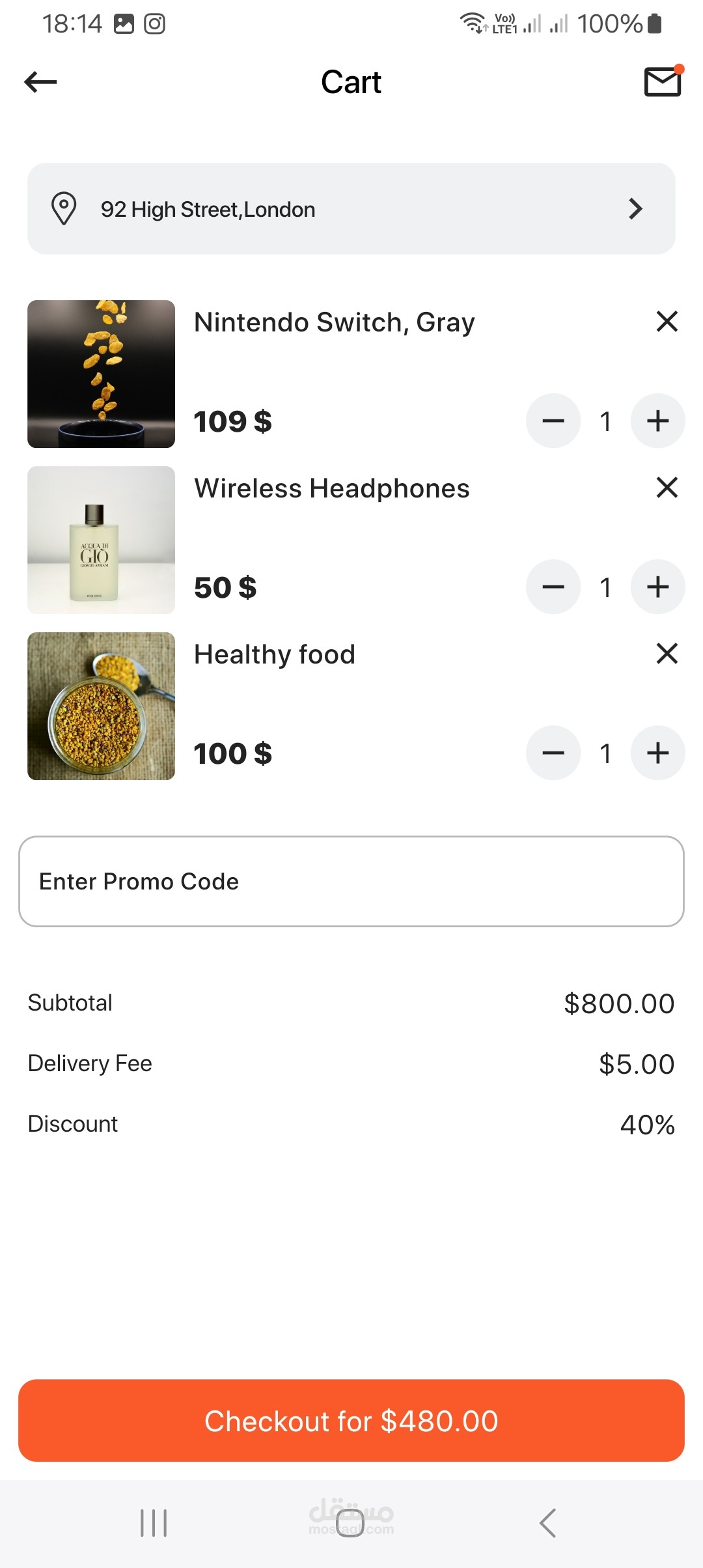Remove Wireless Headphones from cart
703x1568 pixels.
point(667,487)
